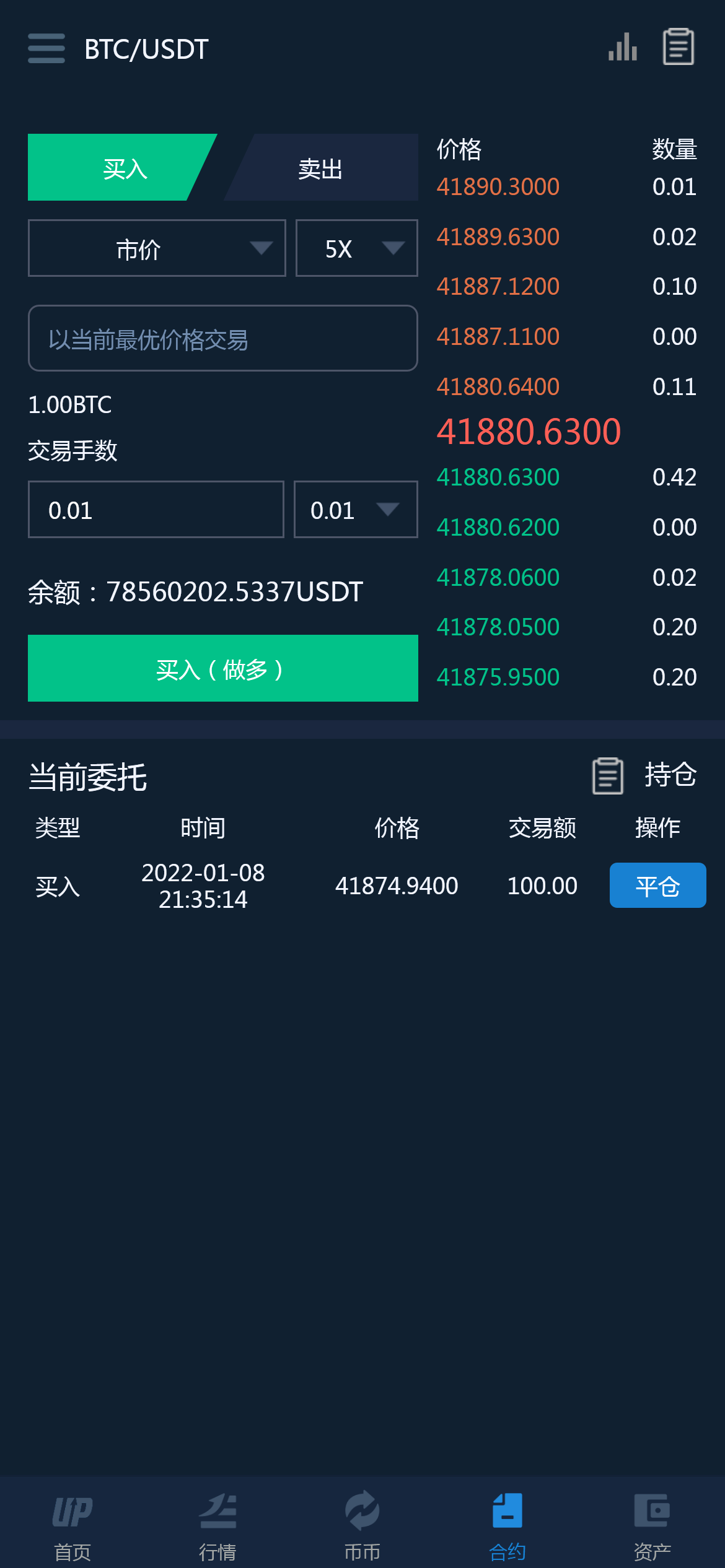Open the order records clipboard icon
725x1568 pixels.
tap(679, 47)
